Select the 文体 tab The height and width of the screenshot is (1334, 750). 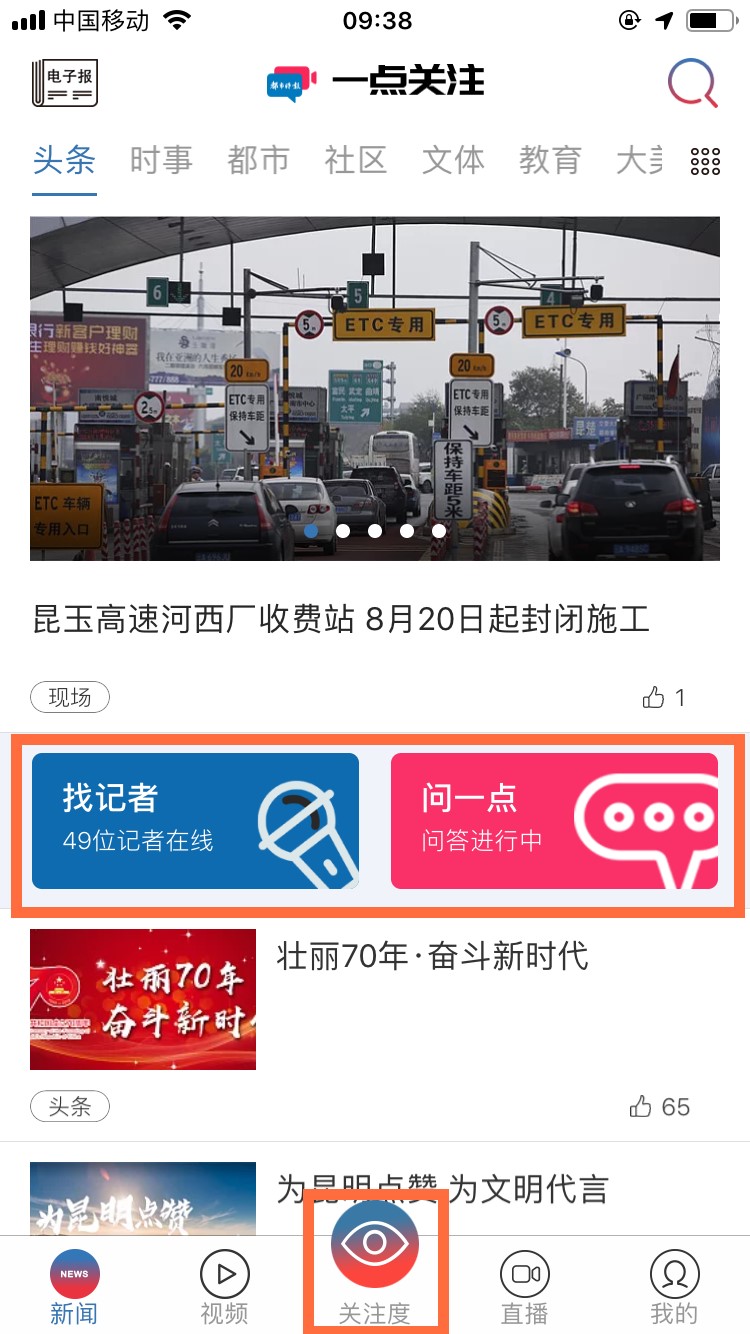[x=452, y=160]
